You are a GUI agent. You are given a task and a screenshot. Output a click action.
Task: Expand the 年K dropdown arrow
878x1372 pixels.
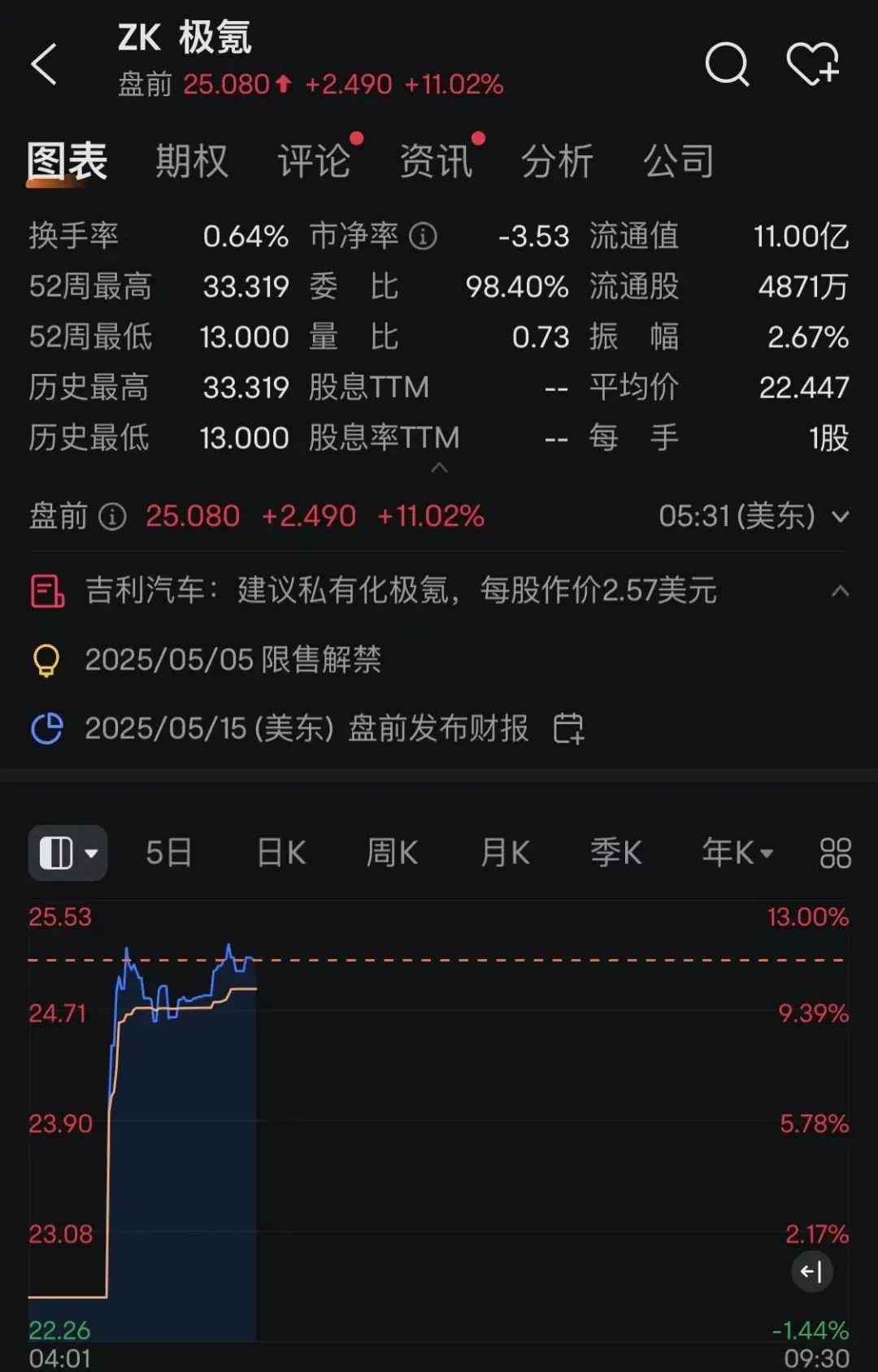coord(765,851)
